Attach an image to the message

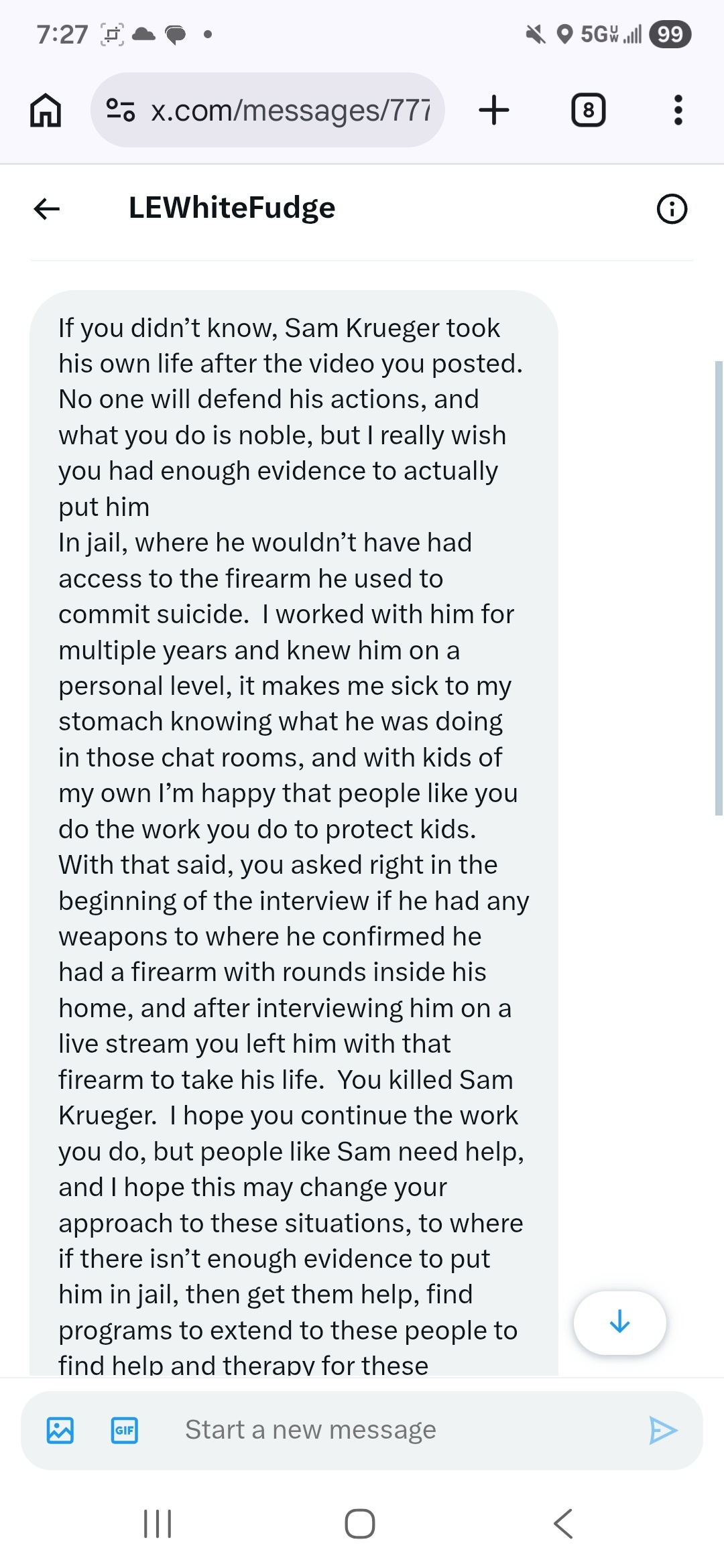(60, 1430)
